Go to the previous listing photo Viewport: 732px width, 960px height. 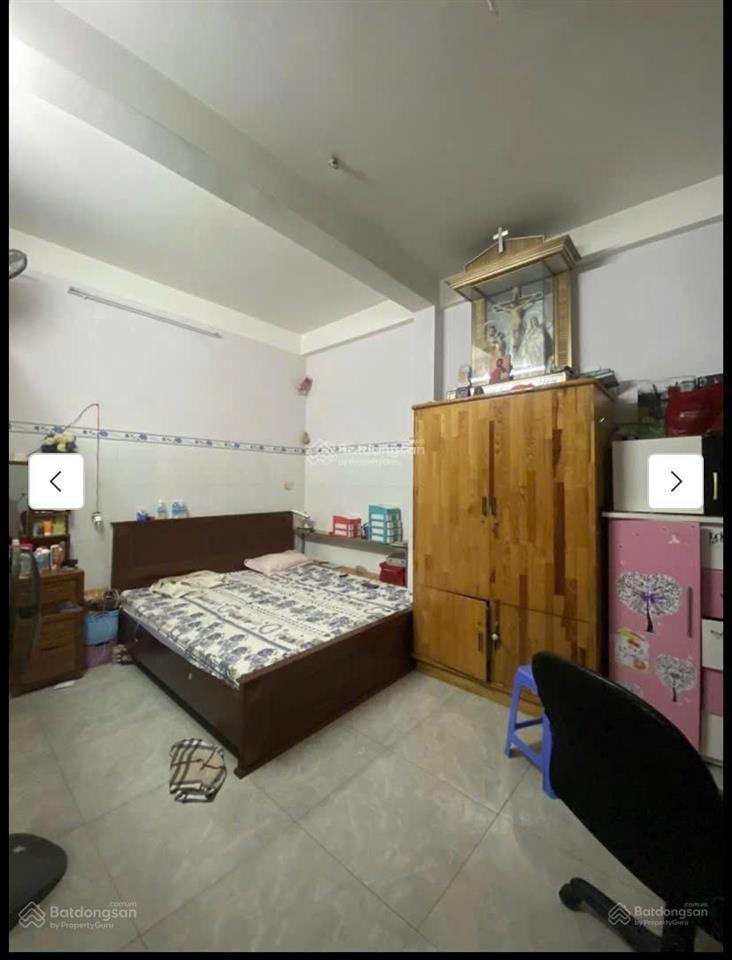pos(56,481)
